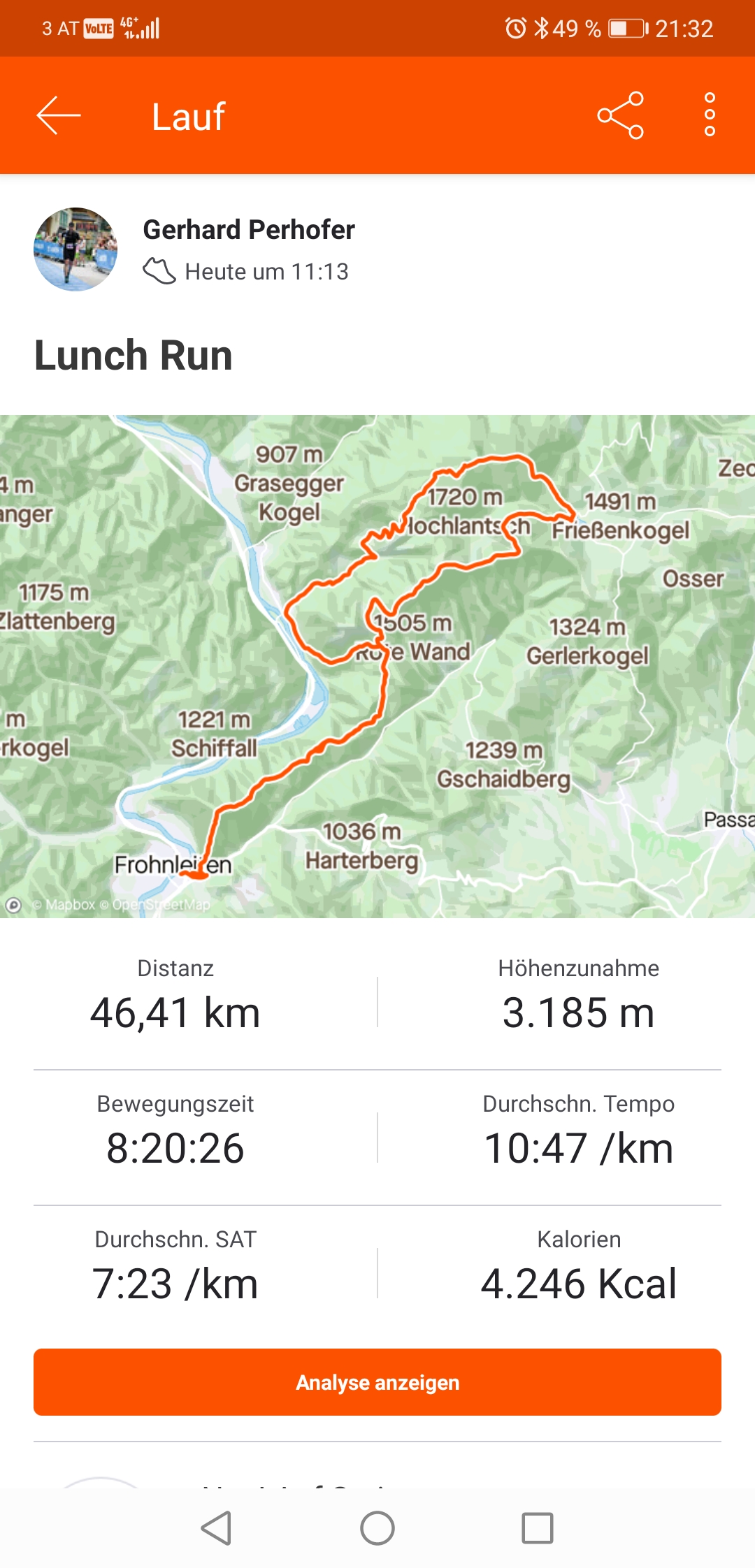This screenshot has width=755, height=1568.
Task: Open recent apps from the navigation bar
Action: [538, 1528]
